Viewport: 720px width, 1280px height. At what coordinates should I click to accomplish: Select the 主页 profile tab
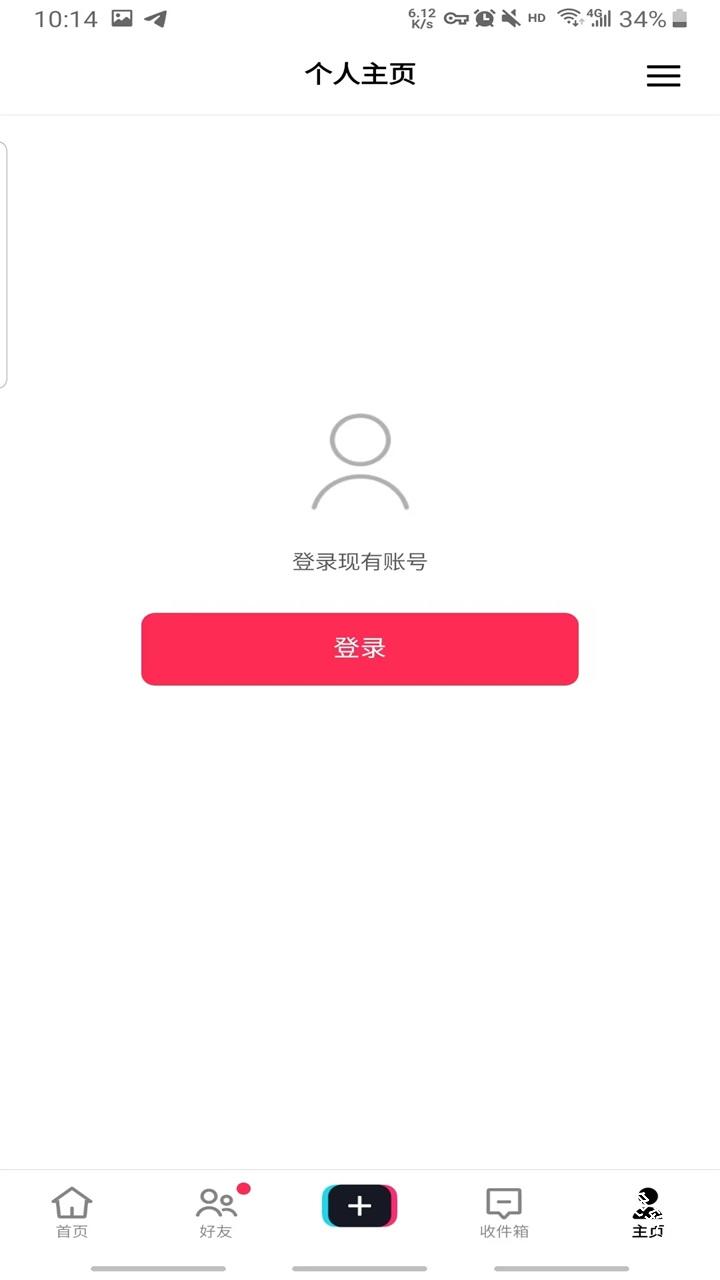click(x=648, y=1212)
